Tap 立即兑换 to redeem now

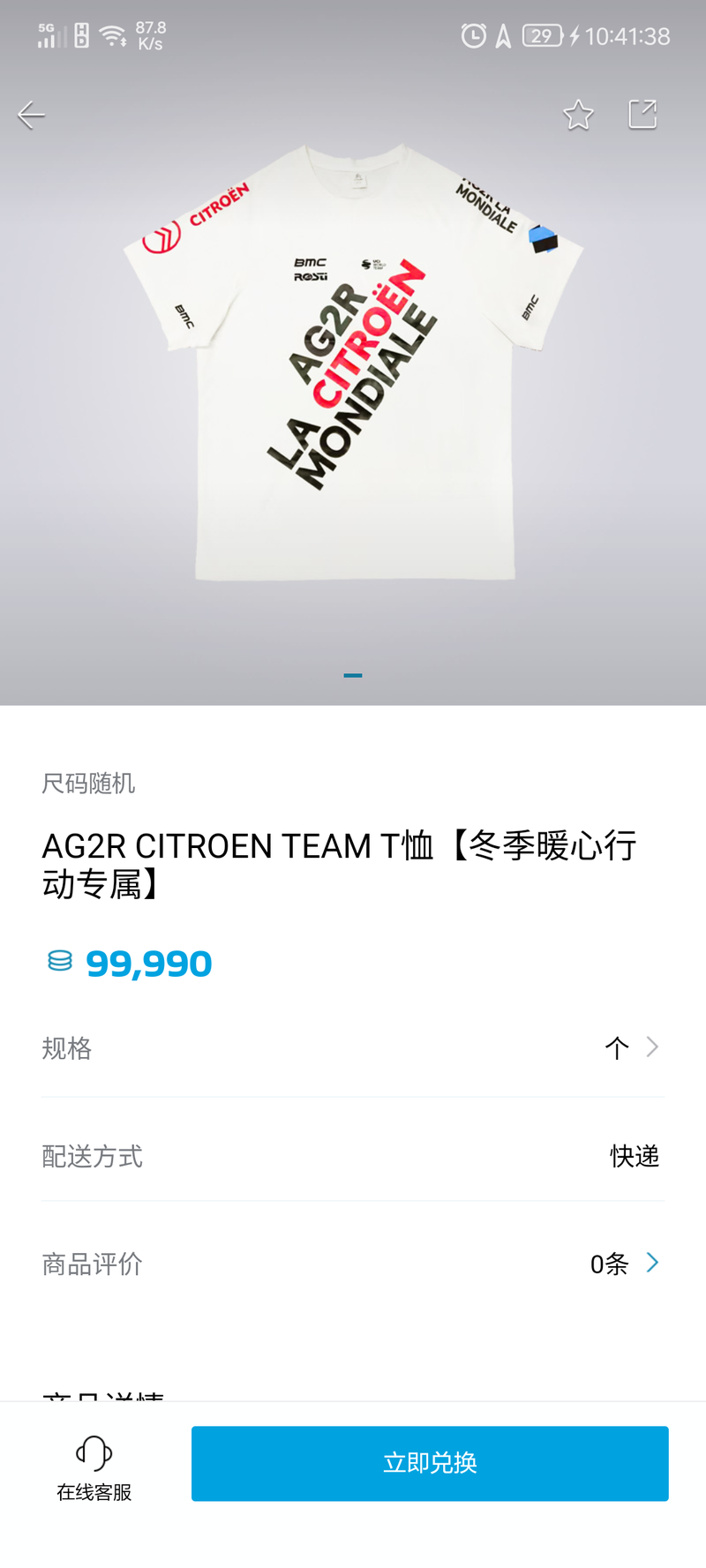(x=430, y=1463)
